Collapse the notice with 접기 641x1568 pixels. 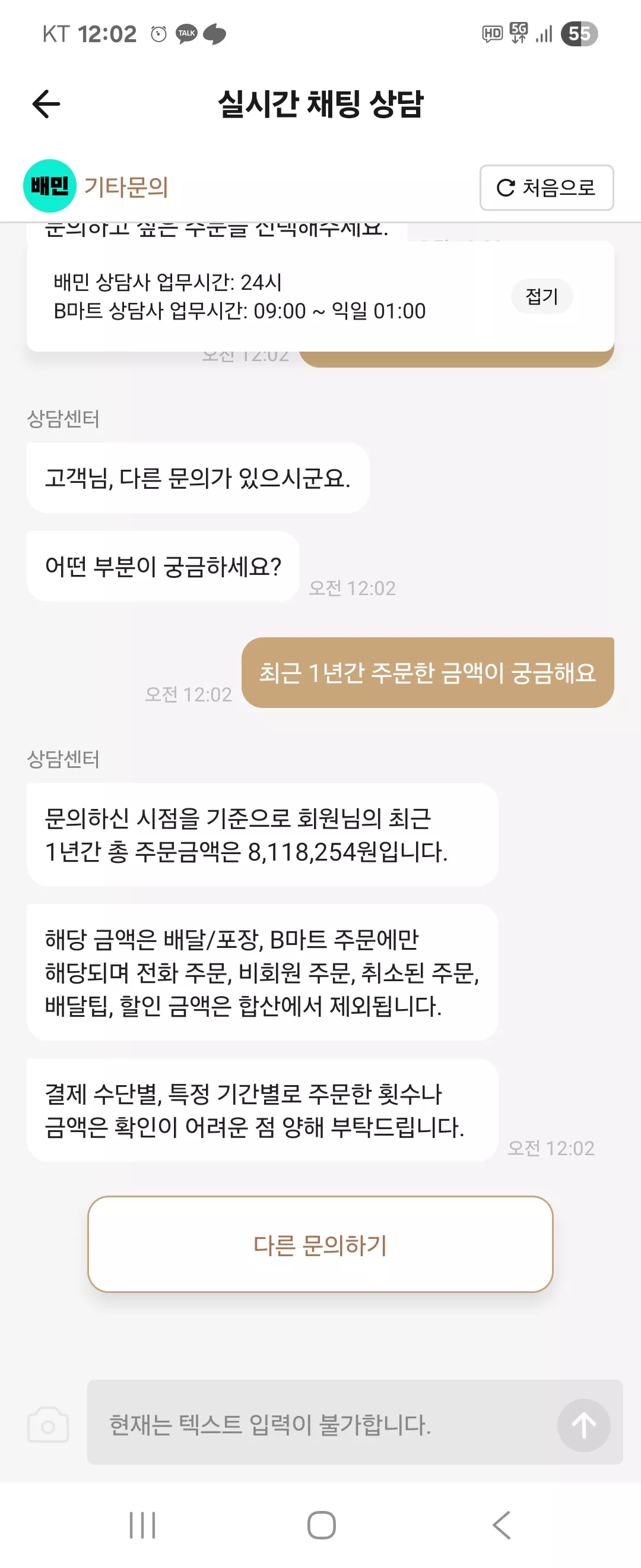(x=541, y=296)
